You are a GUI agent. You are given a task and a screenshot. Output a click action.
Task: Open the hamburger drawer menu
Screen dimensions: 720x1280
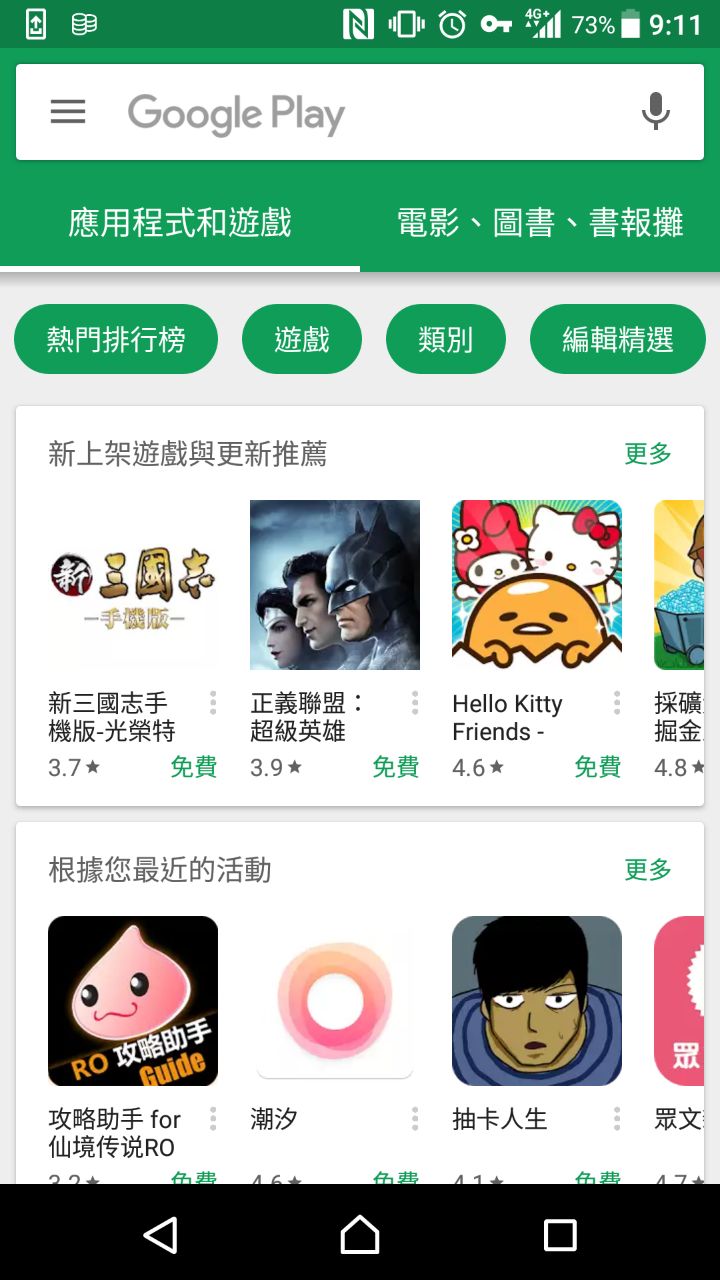(x=68, y=111)
